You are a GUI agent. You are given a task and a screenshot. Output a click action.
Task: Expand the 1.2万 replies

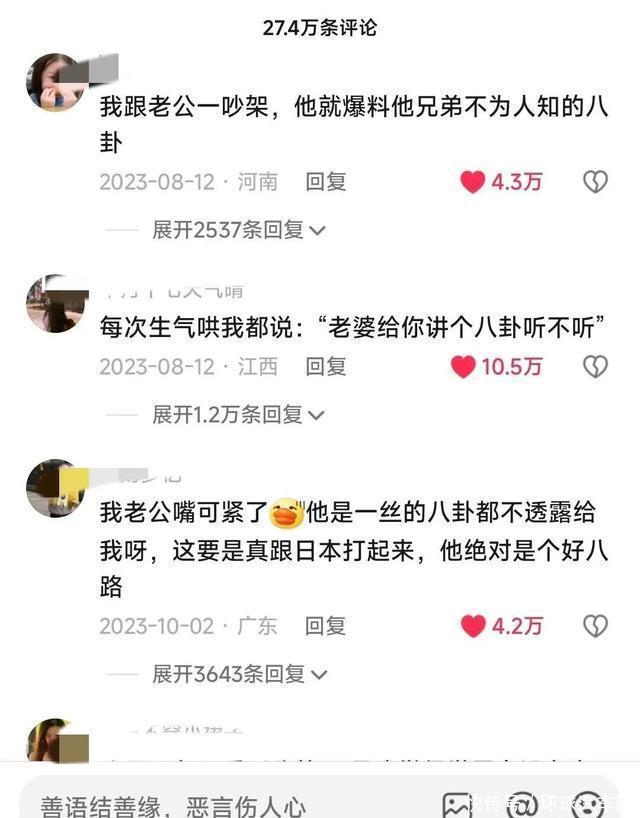coord(238,414)
